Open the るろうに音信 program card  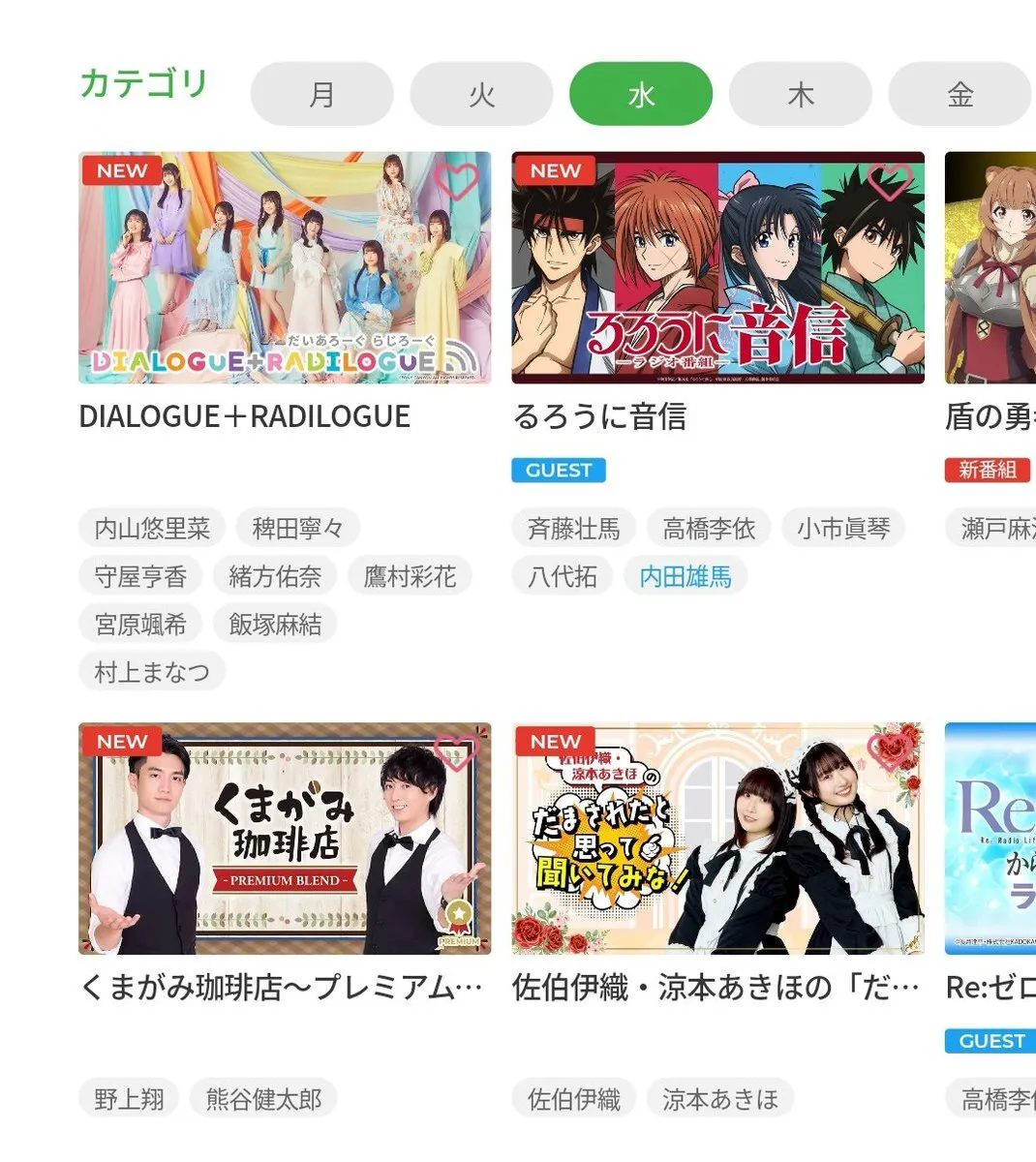717,268
